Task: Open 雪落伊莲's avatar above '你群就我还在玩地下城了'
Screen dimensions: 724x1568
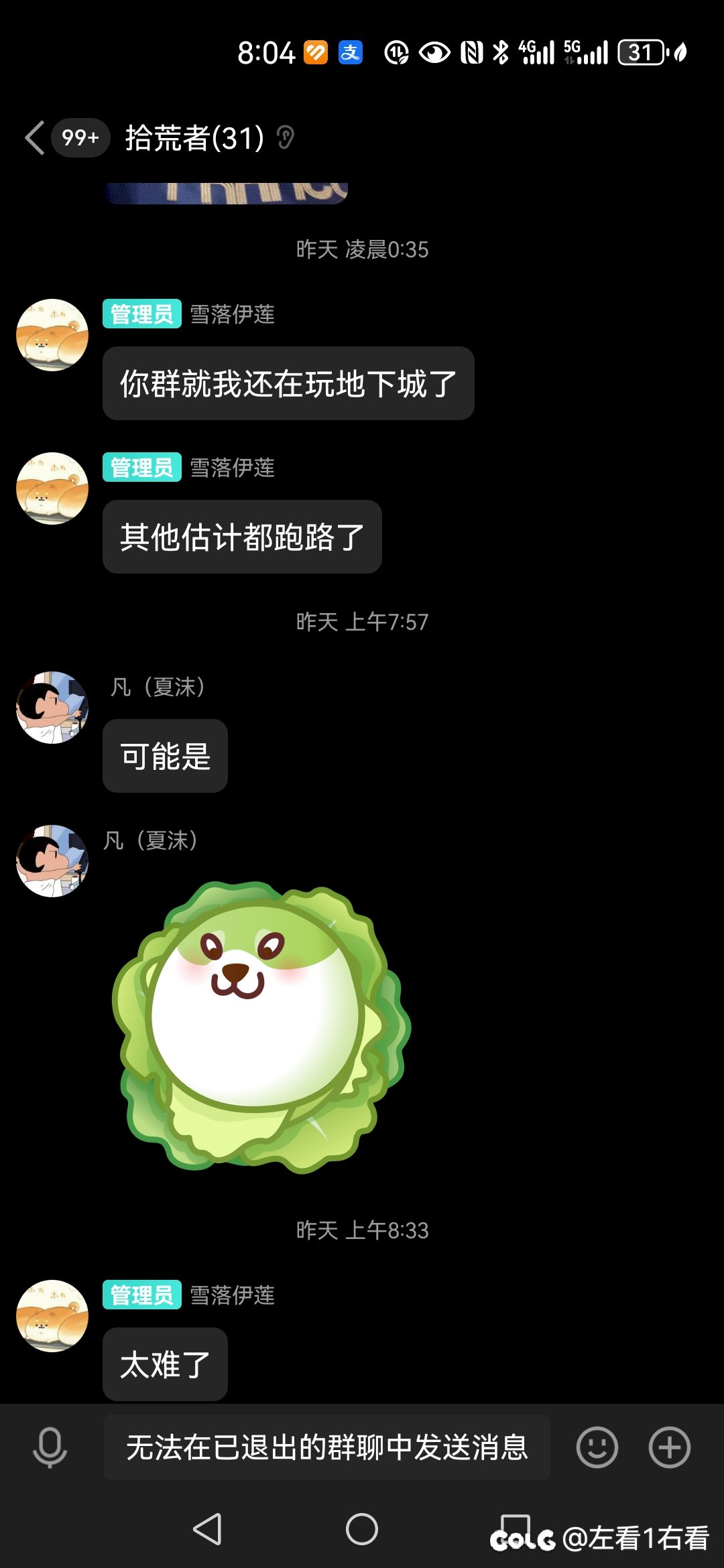Action: pos(52,335)
